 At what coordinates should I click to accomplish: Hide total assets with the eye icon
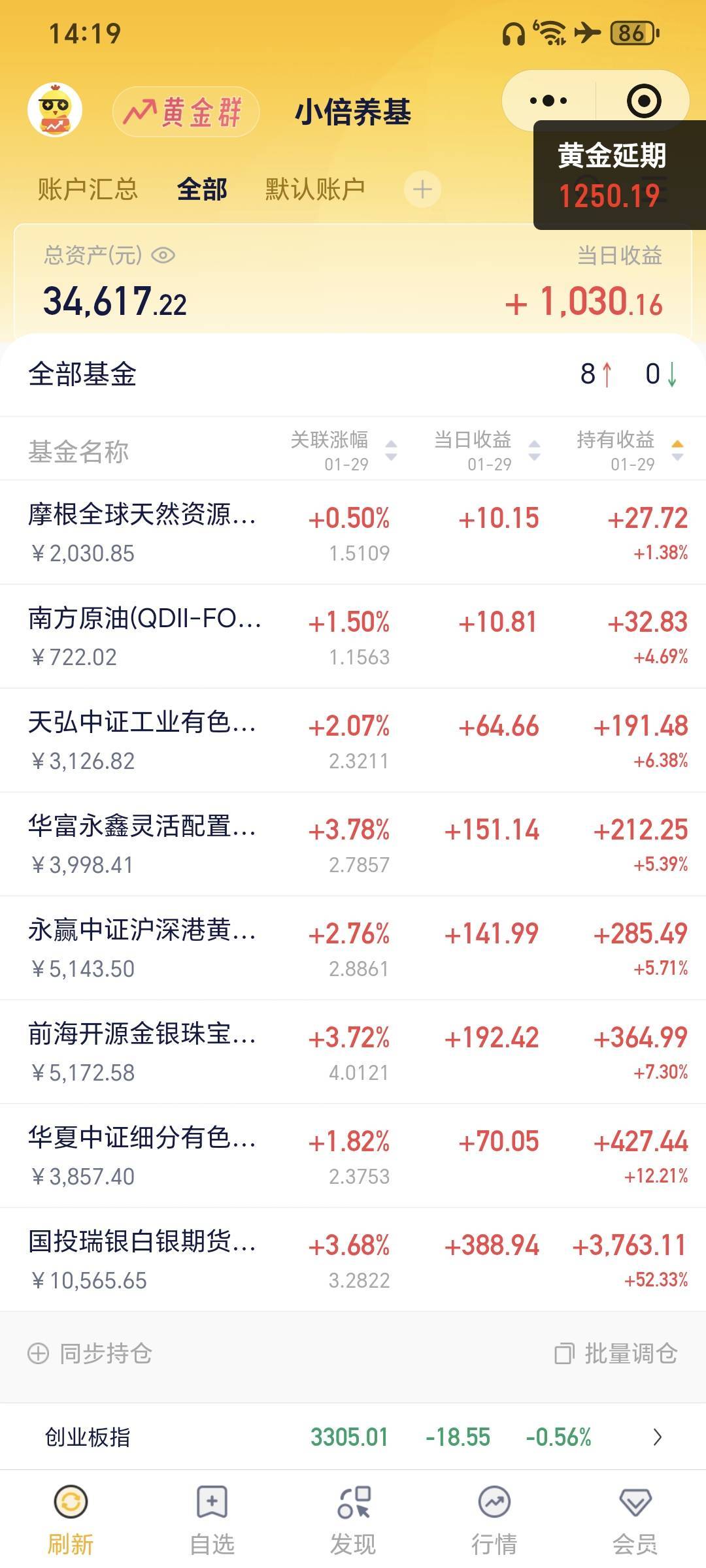pyautogui.click(x=163, y=255)
